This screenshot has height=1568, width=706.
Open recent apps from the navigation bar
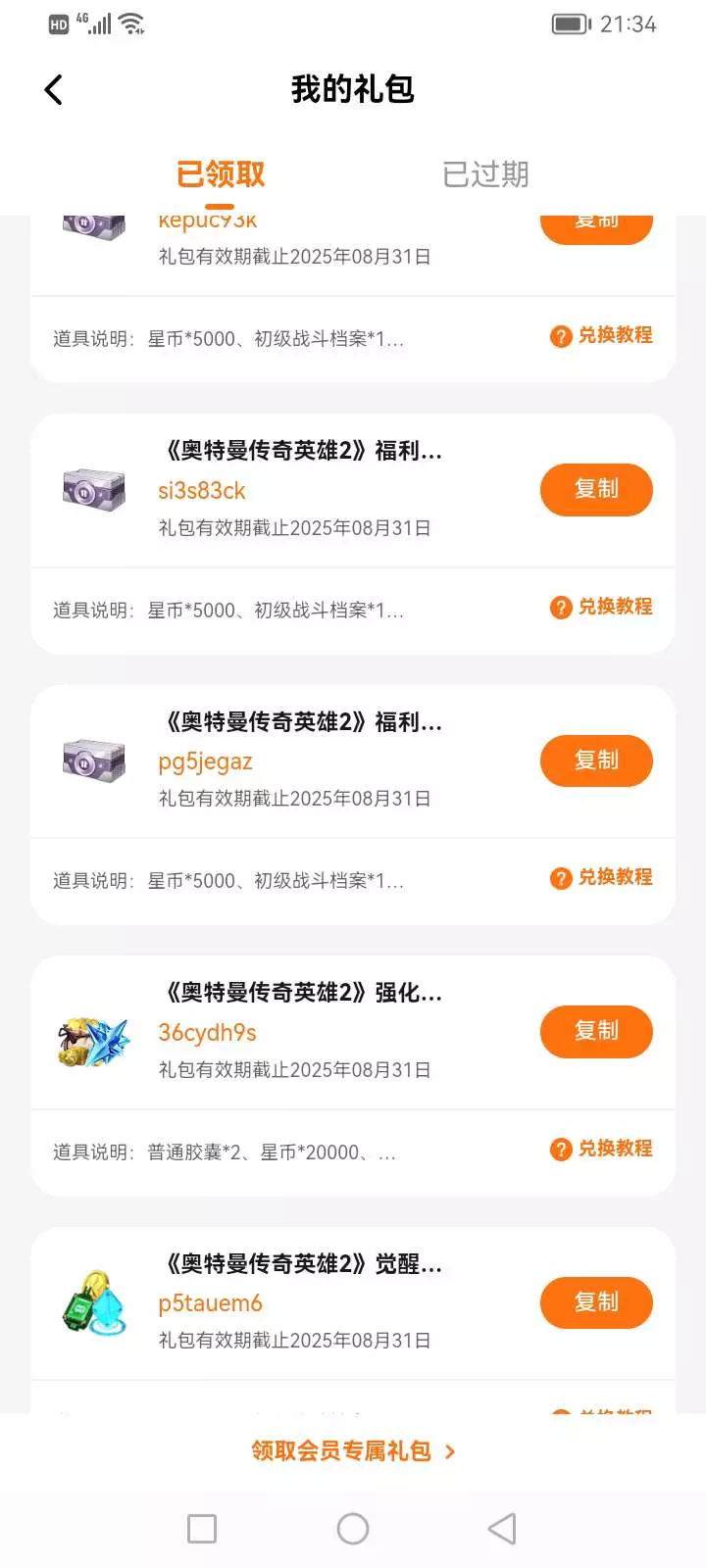202,1529
